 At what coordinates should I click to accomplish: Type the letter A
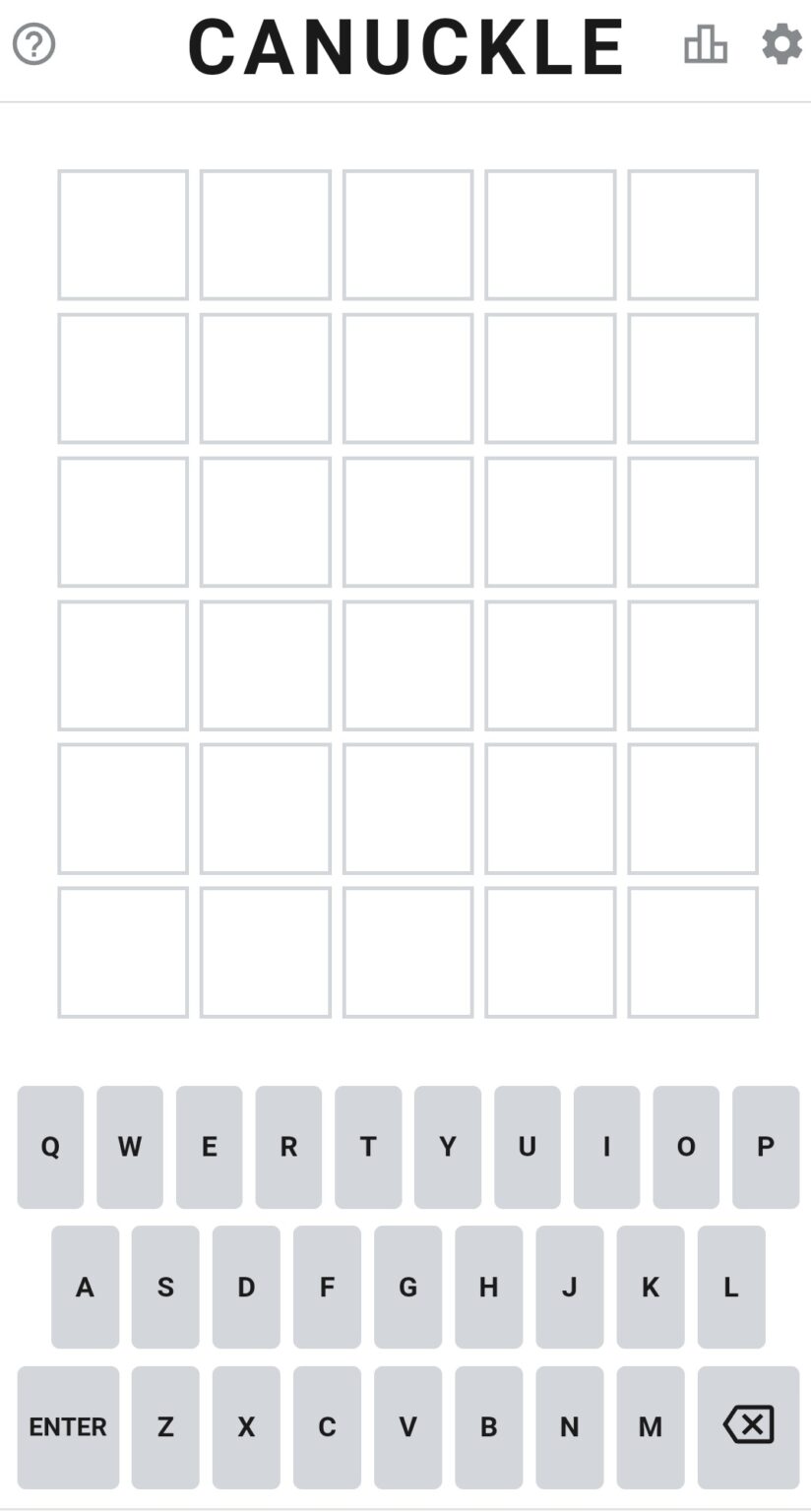(86, 1287)
